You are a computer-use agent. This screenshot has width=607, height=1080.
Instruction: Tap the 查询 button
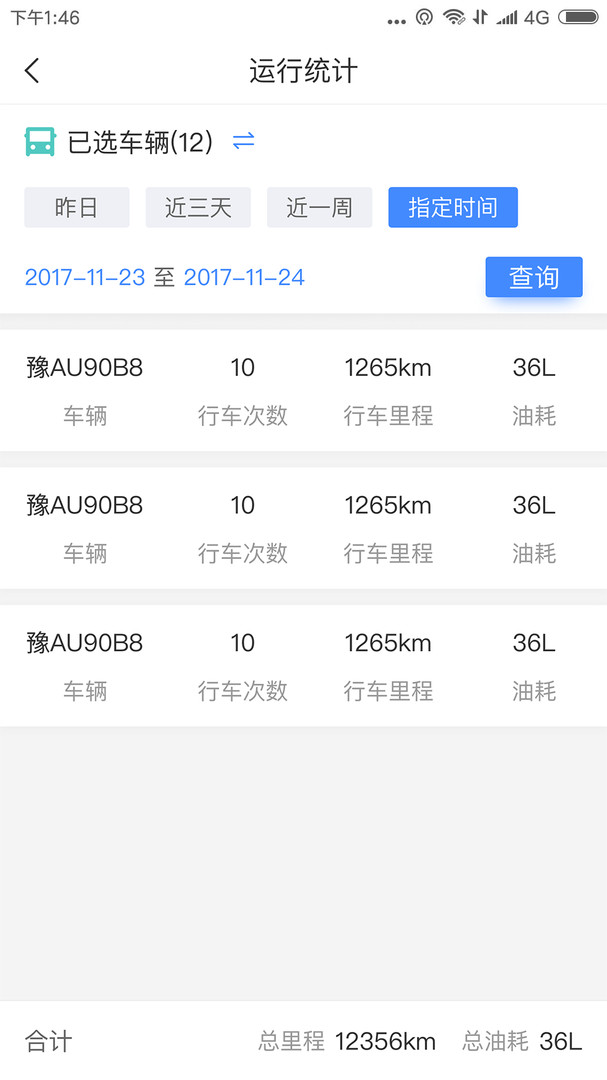click(x=534, y=277)
